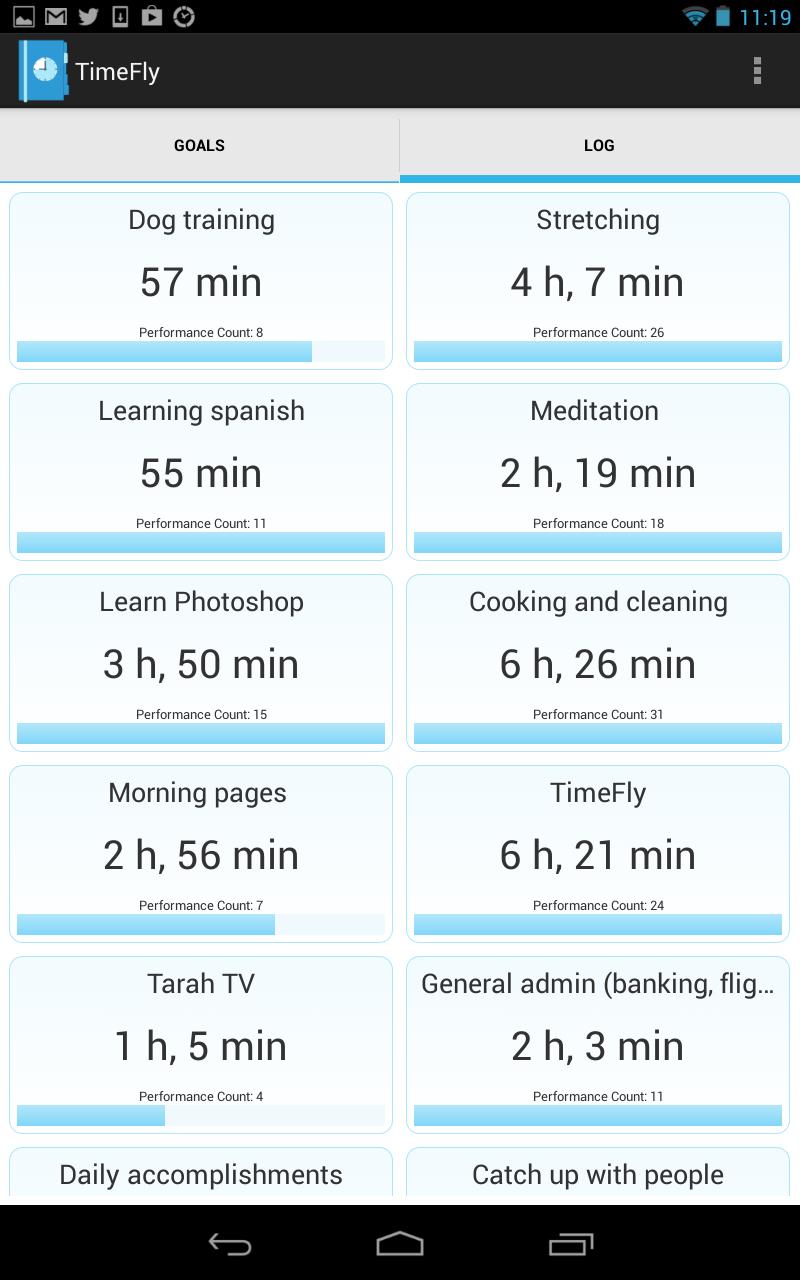Open the Learn Photoshop card
Screen dimensions: 800x1280
[201, 663]
